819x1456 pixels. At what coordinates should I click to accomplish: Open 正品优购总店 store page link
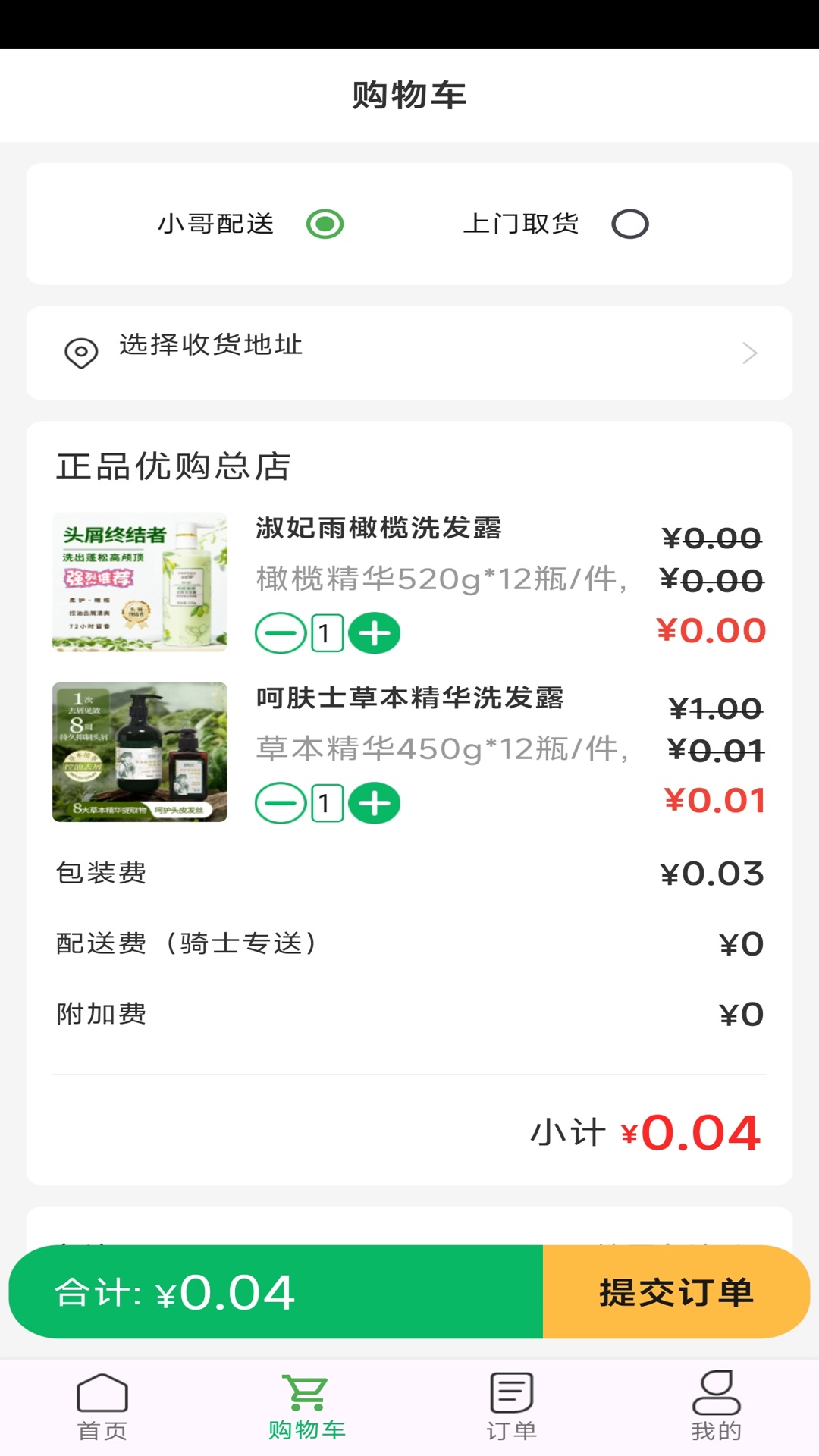[173, 467]
